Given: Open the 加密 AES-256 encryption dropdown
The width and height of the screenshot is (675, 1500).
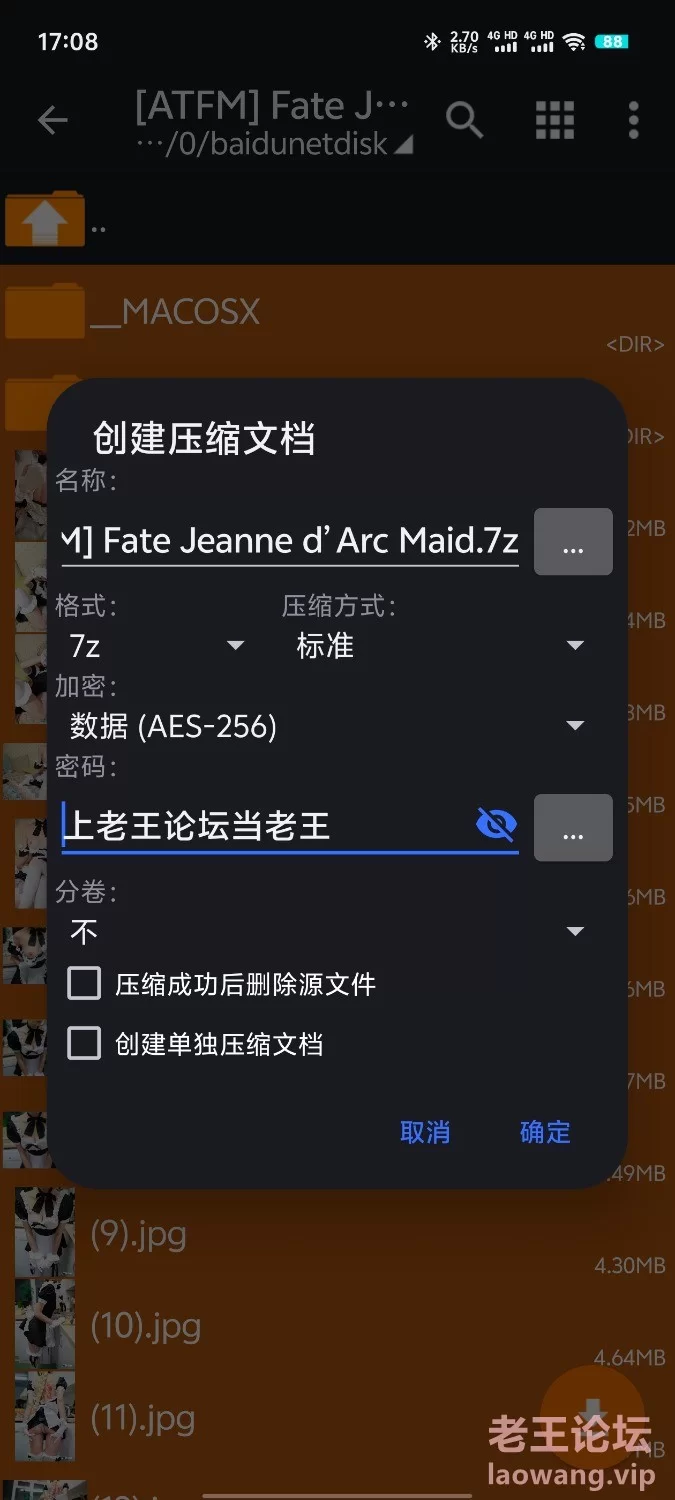Looking at the screenshot, I should (325, 726).
